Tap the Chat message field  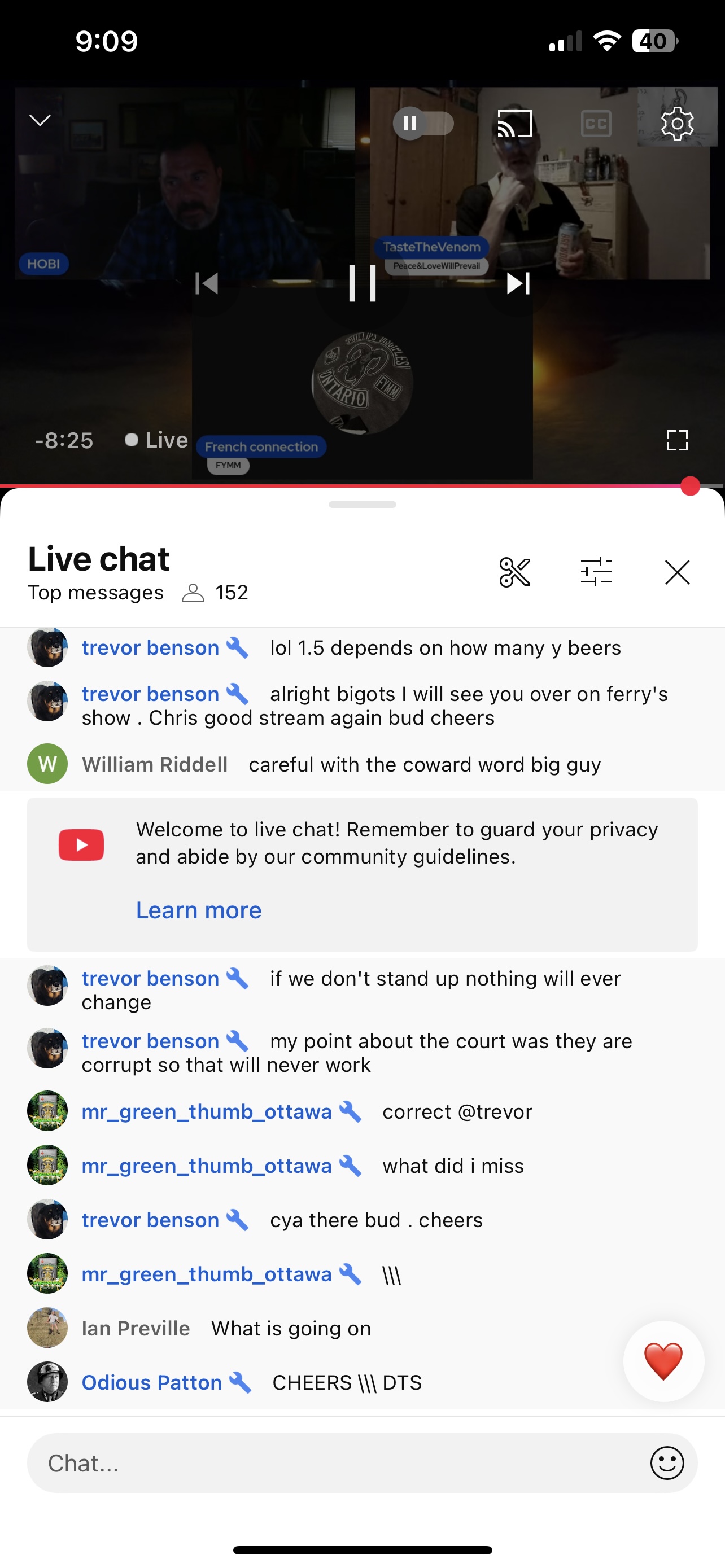click(x=341, y=1464)
